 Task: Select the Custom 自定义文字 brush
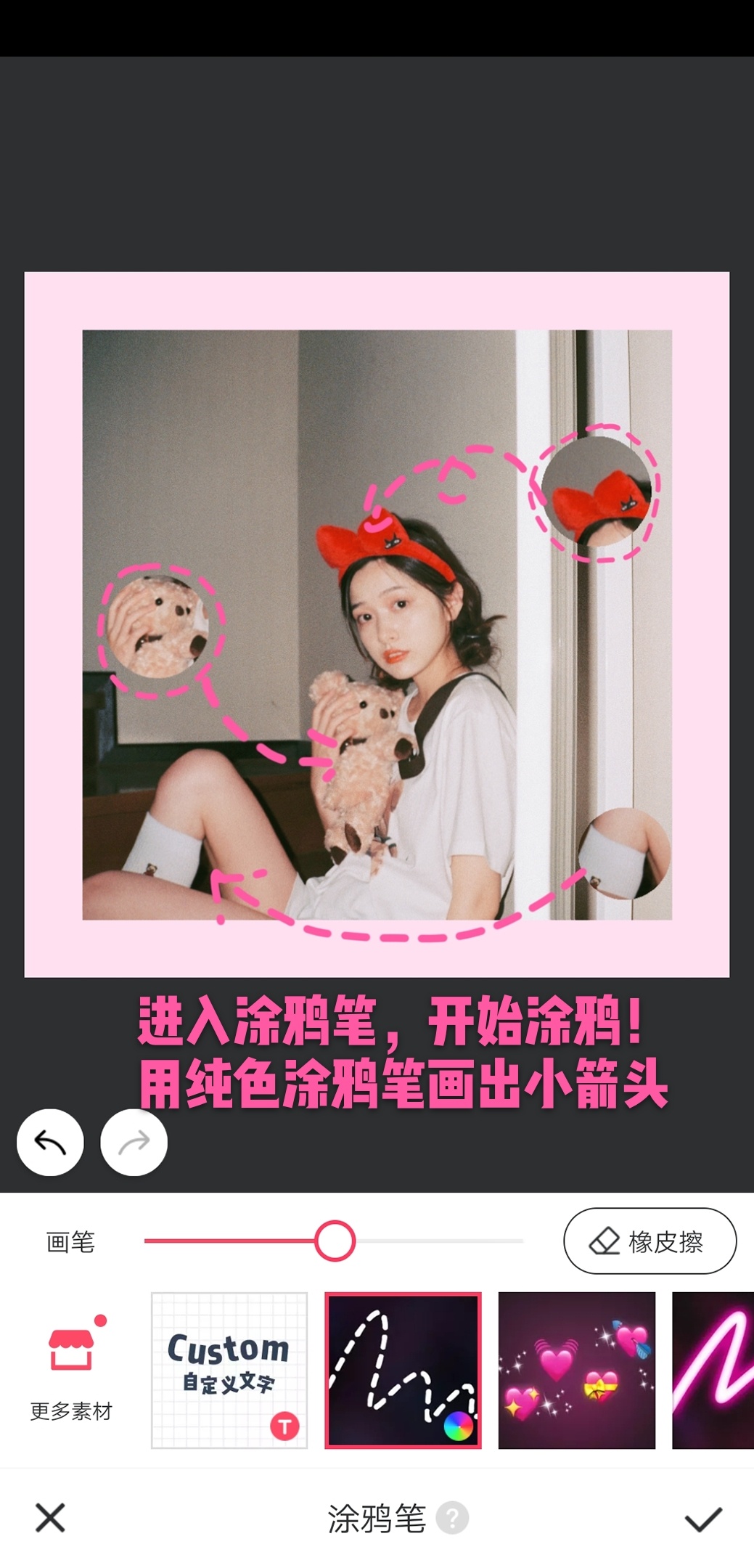[x=229, y=1371]
